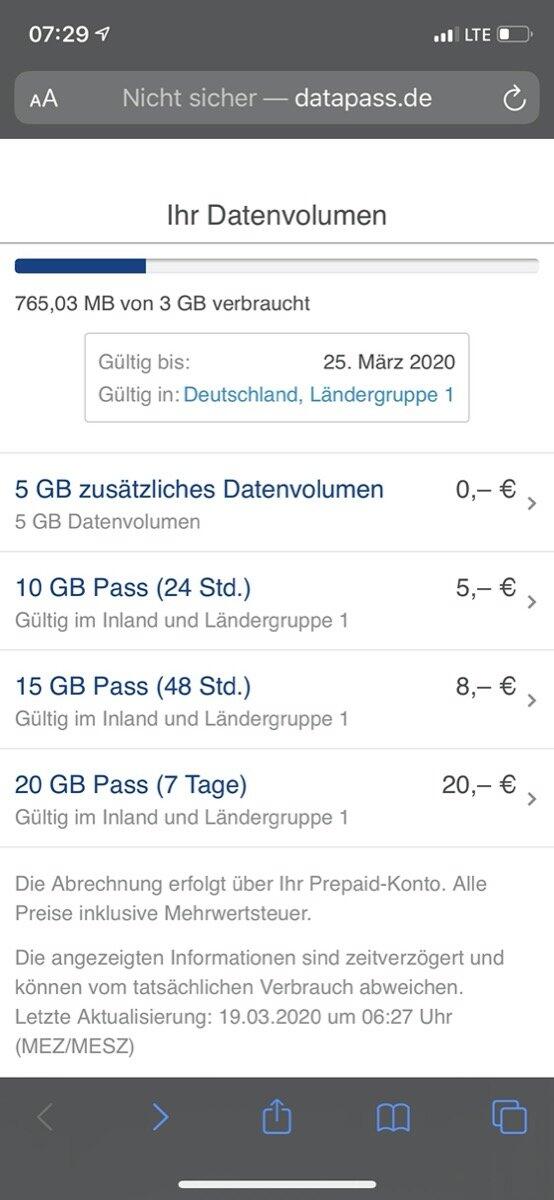Share this page

click(277, 1116)
